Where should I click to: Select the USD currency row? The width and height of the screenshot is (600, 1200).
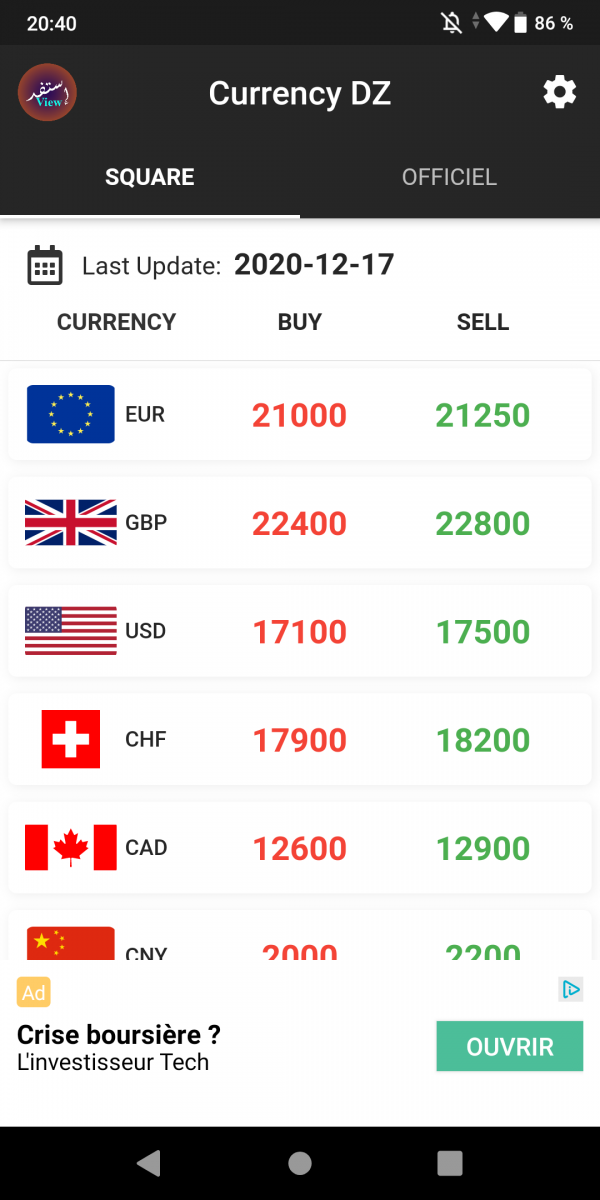tap(300, 631)
